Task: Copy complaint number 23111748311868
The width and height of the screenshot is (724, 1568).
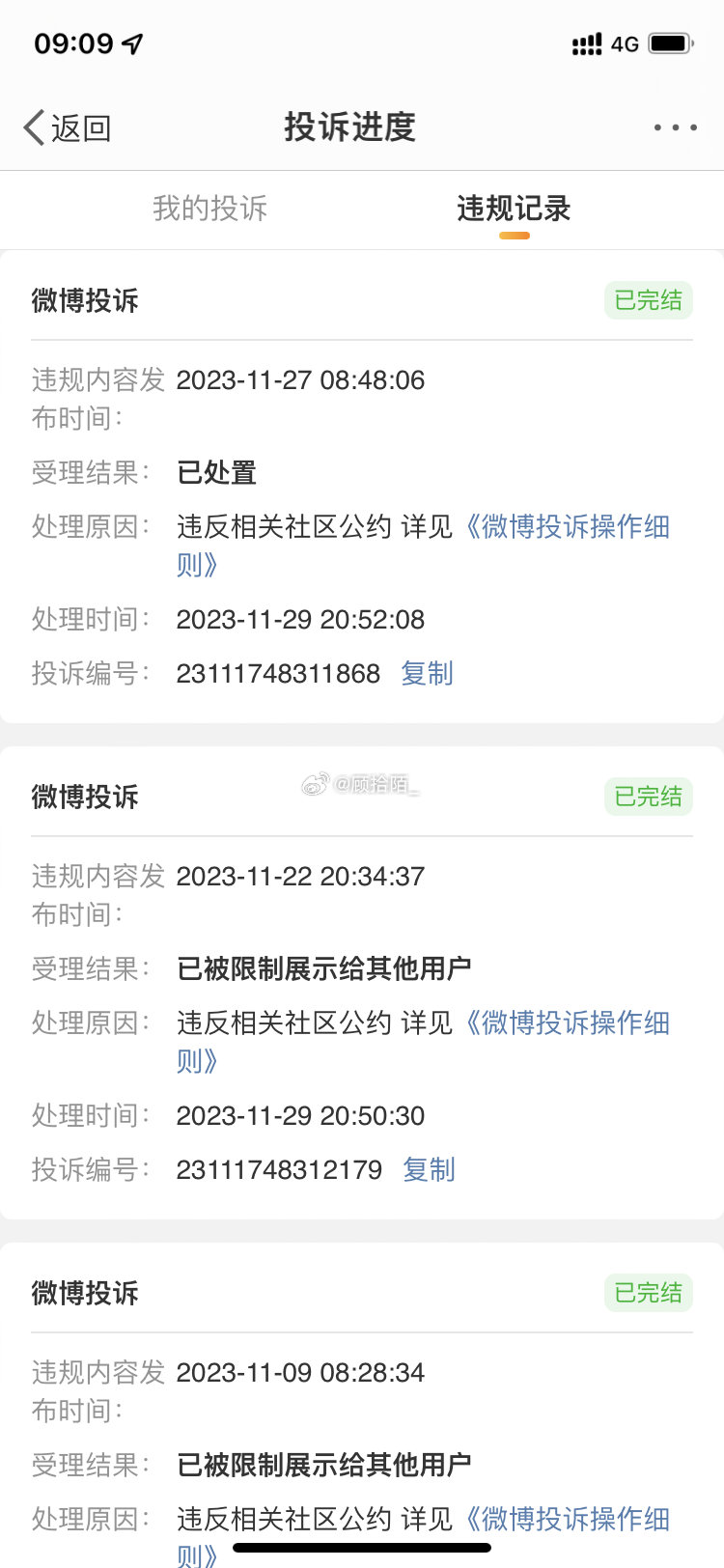Action: [427, 673]
